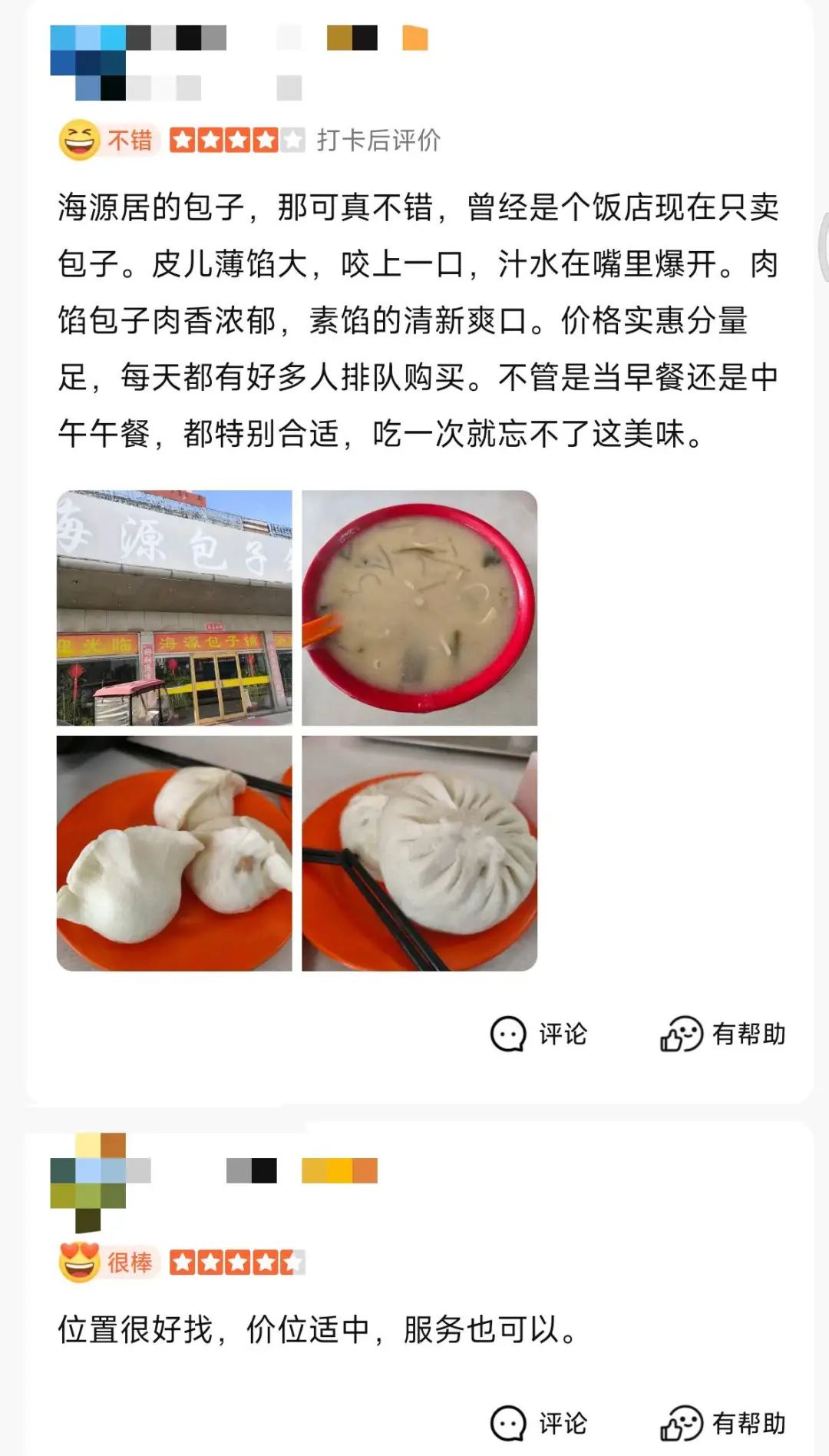Comment on the 位置很好找 review
The image size is (829, 1456).
click(539, 1423)
